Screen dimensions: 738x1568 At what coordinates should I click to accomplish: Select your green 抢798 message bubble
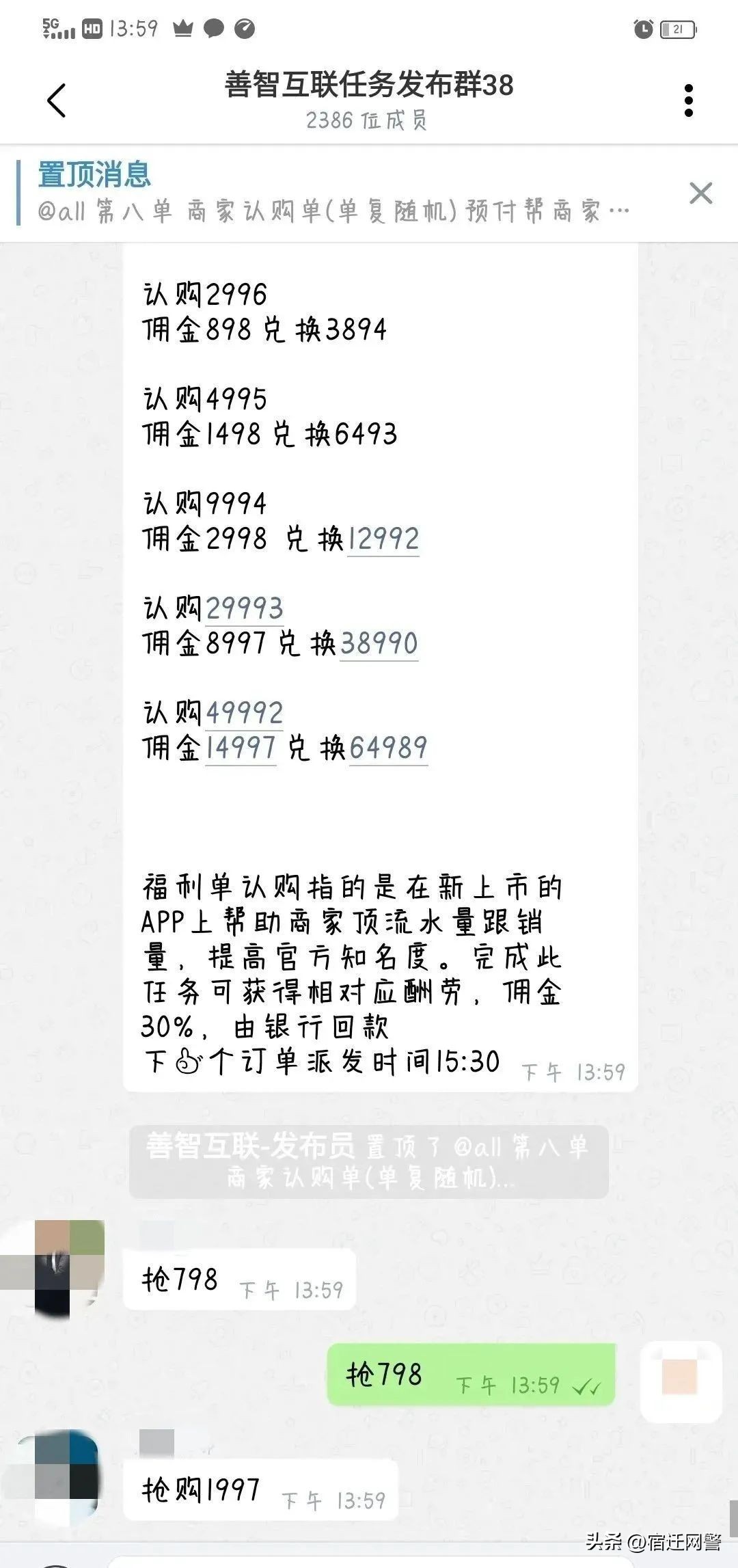coord(471,1376)
